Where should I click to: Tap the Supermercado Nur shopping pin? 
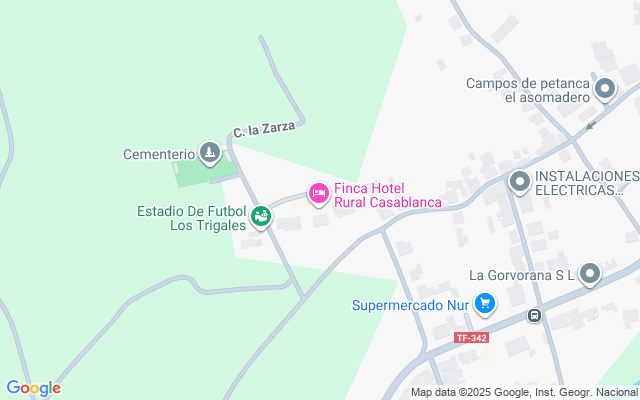[485, 303]
